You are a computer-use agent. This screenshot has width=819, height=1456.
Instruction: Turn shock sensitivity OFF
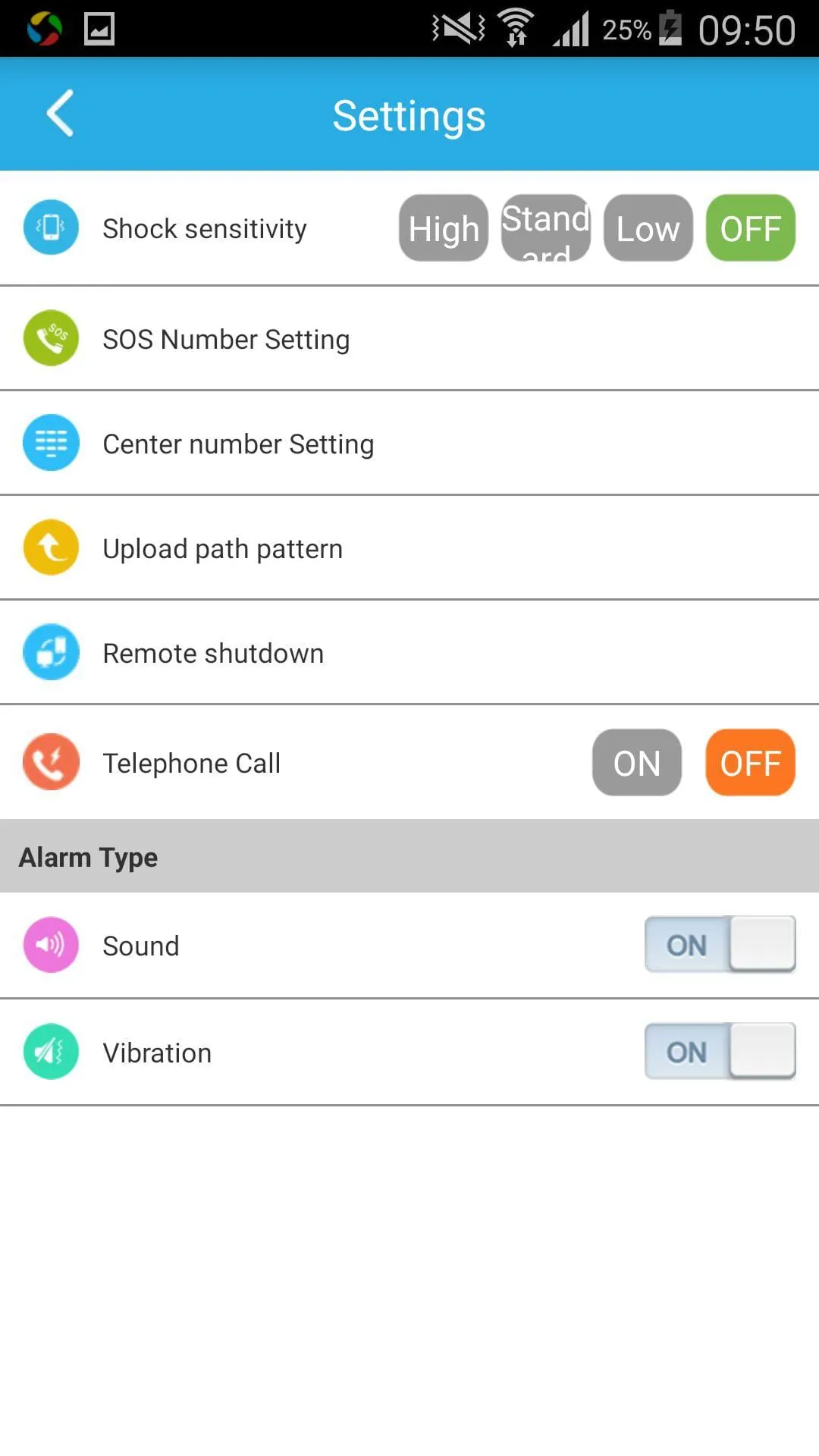tap(751, 228)
